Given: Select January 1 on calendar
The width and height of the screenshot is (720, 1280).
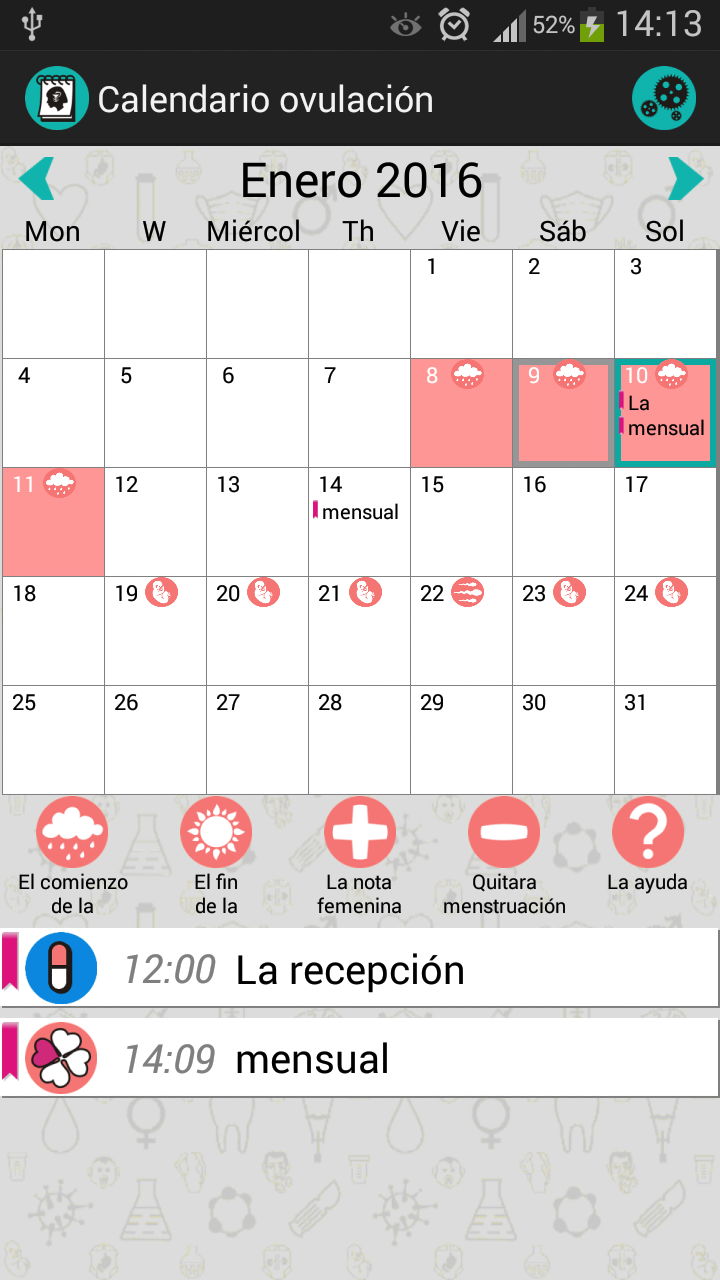Looking at the screenshot, I should pos(461,304).
